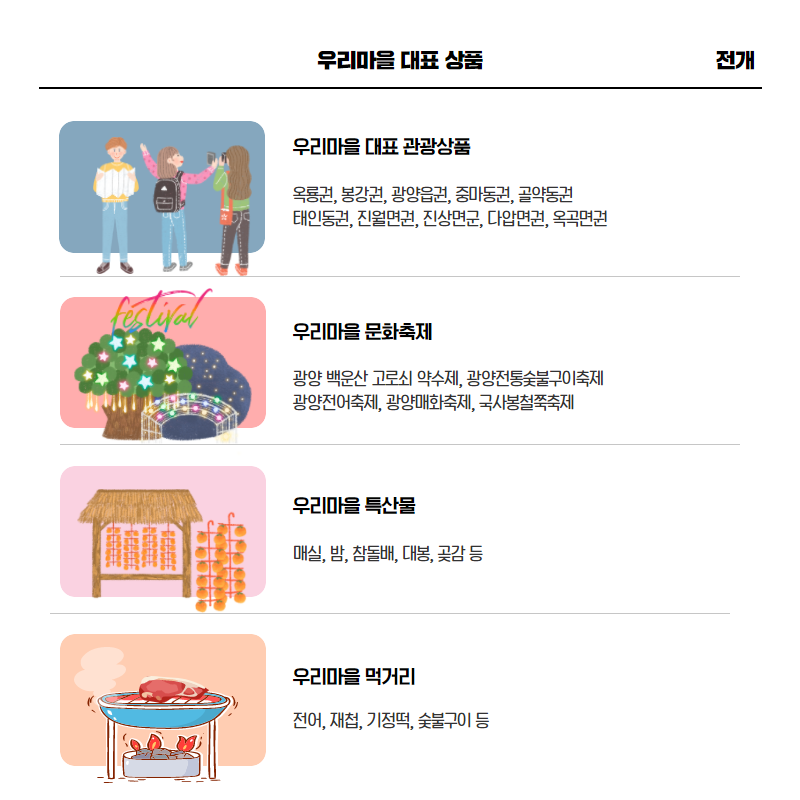Tap the 전개 expand button
Image resolution: width=800 pixels, height=800 pixels.
735,60
